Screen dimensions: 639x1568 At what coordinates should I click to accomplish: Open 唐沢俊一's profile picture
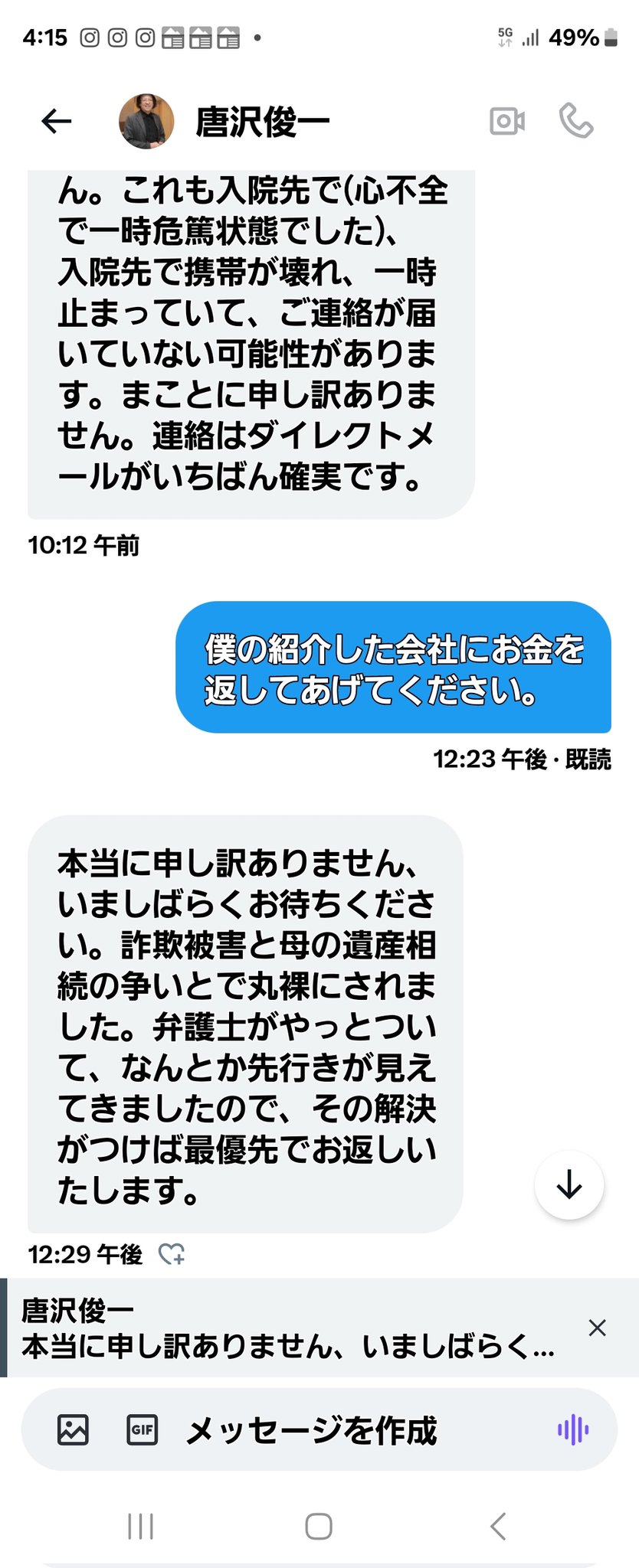(146, 121)
